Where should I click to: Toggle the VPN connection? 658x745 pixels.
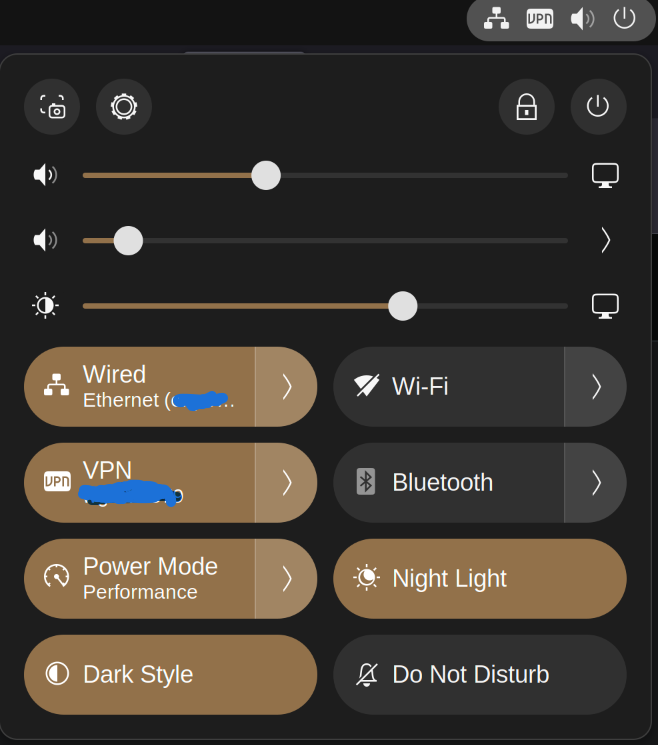140,483
